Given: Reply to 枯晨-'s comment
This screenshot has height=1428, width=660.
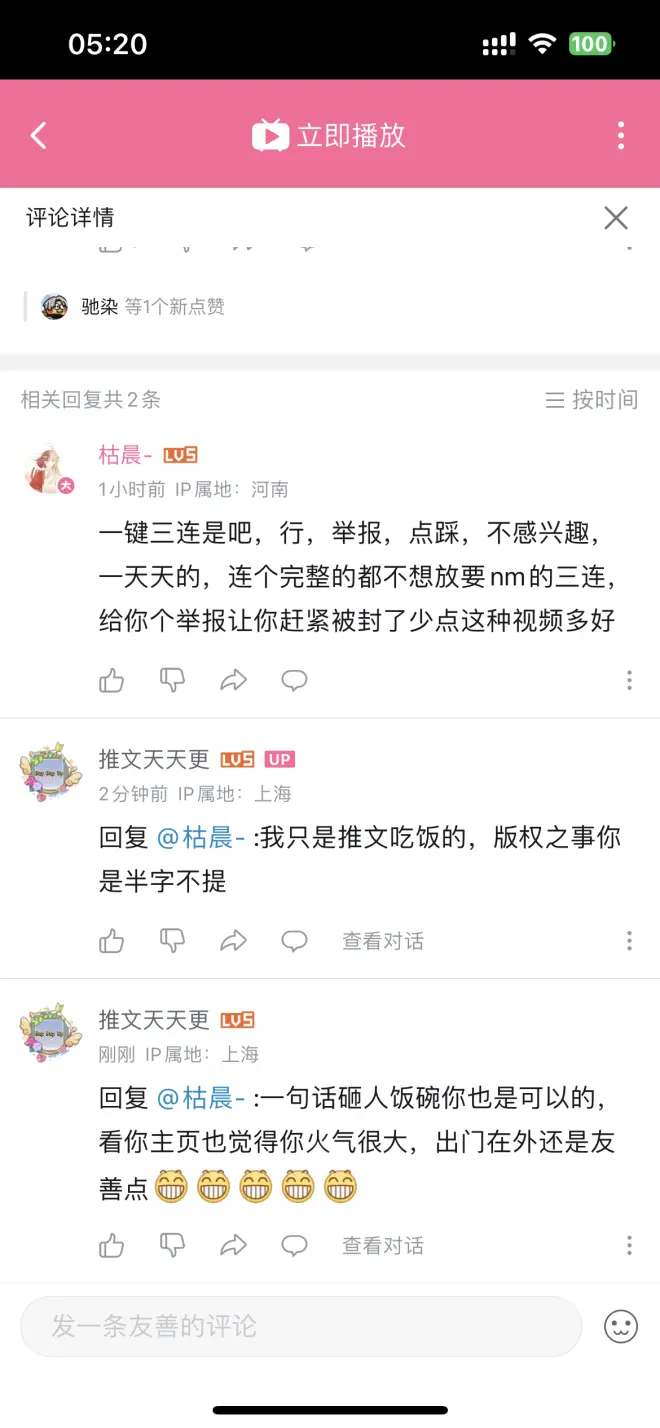Looking at the screenshot, I should [x=294, y=681].
